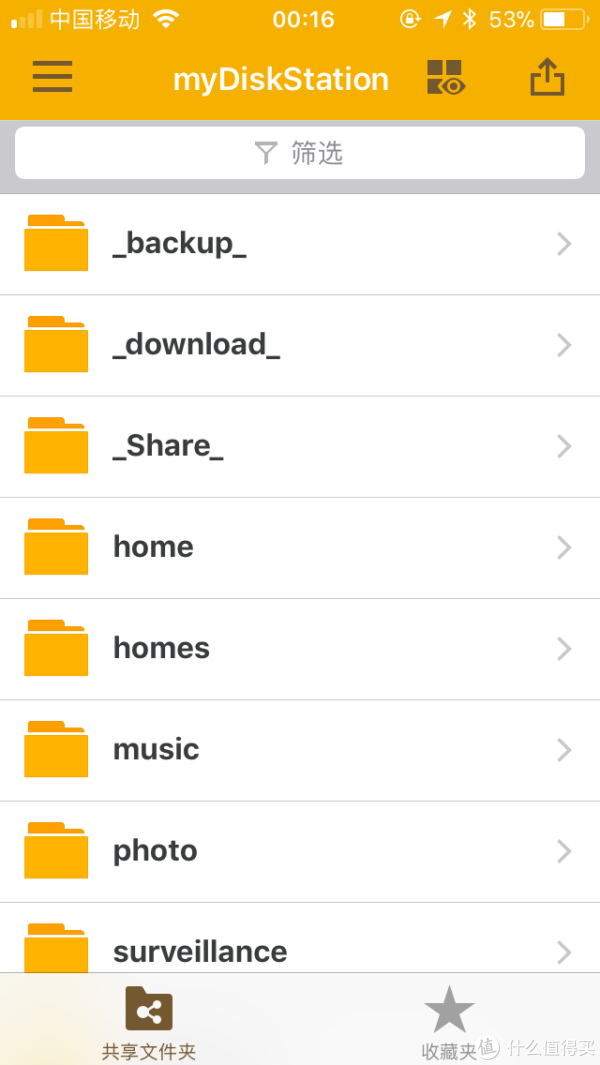Viewport: 600px width, 1065px height.
Task: Open the _download_ folder
Action: click(x=300, y=345)
